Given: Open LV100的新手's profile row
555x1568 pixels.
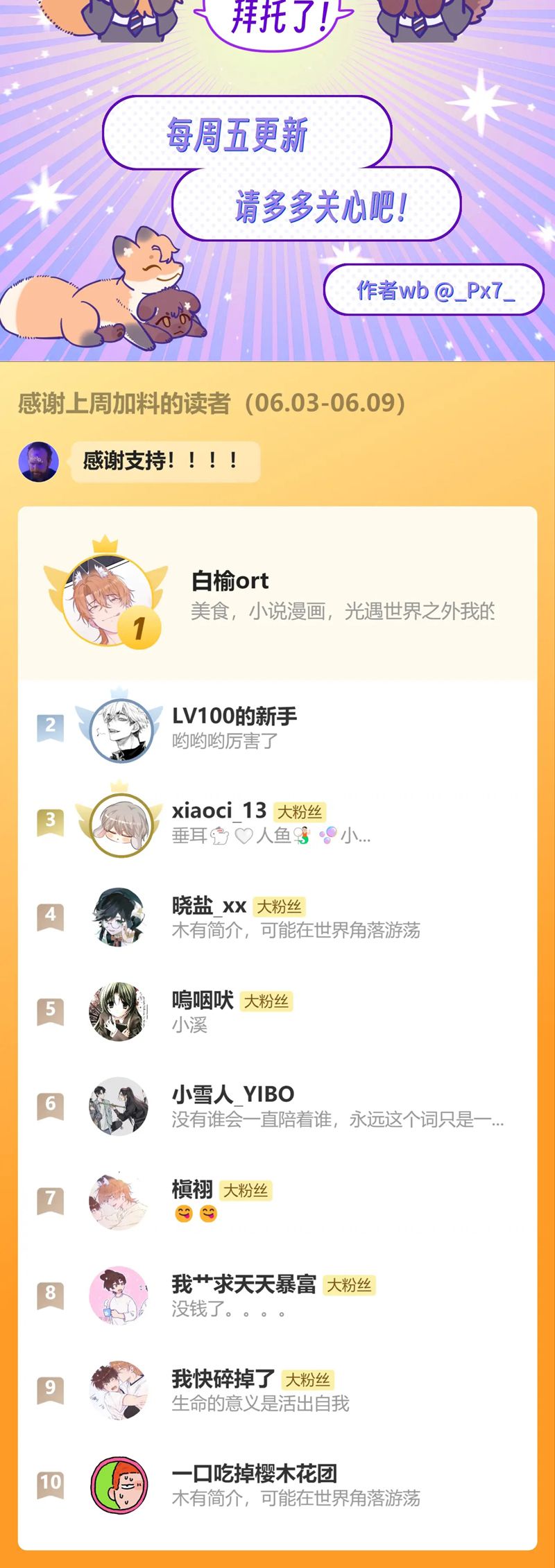Looking at the screenshot, I should point(277,728).
